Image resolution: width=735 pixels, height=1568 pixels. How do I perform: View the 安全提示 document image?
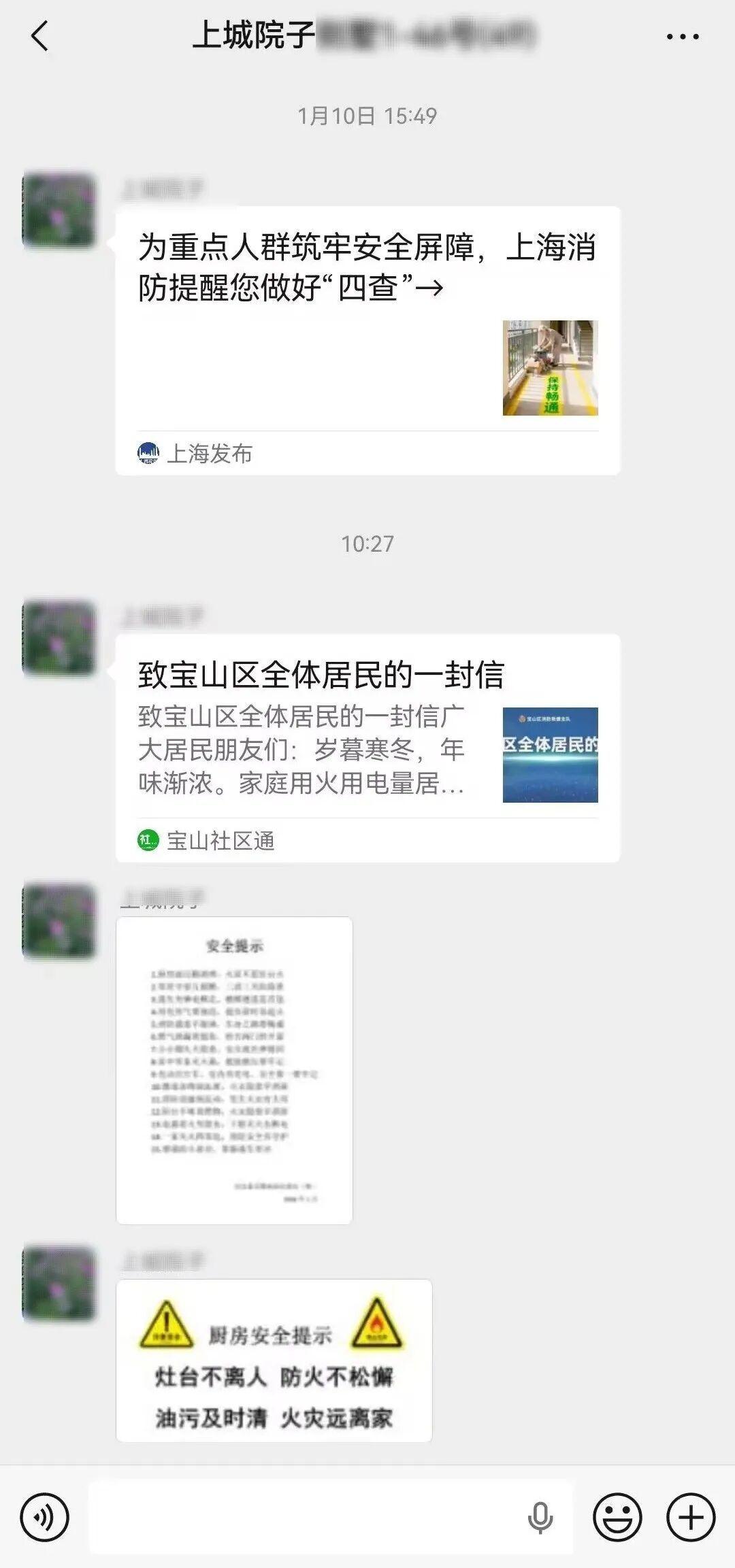[x=234, y=1070]
